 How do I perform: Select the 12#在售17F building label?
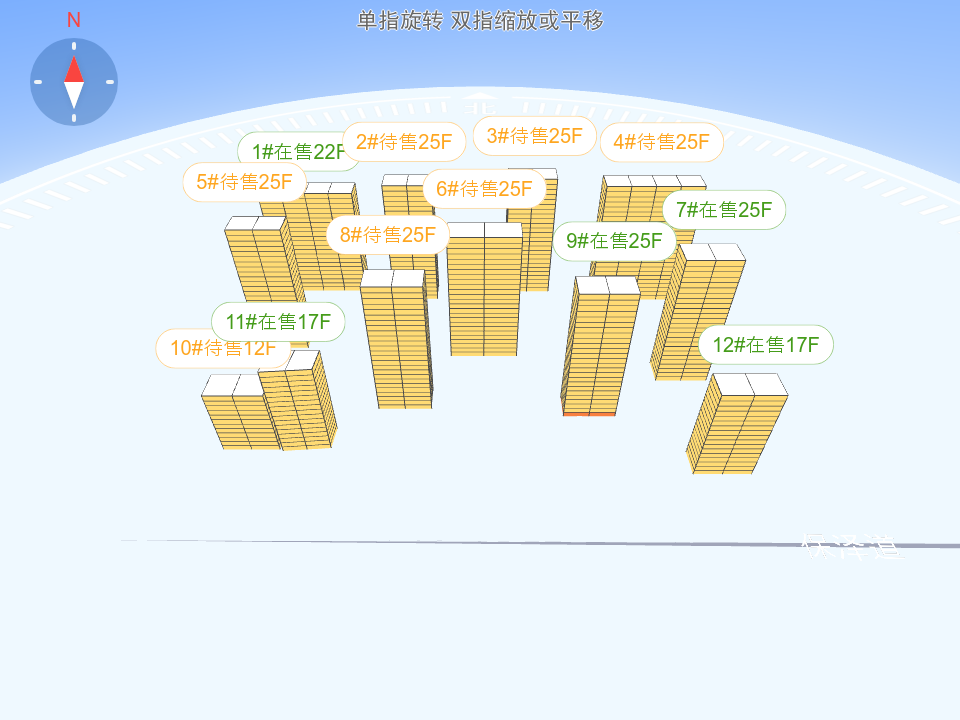(765, 345)
